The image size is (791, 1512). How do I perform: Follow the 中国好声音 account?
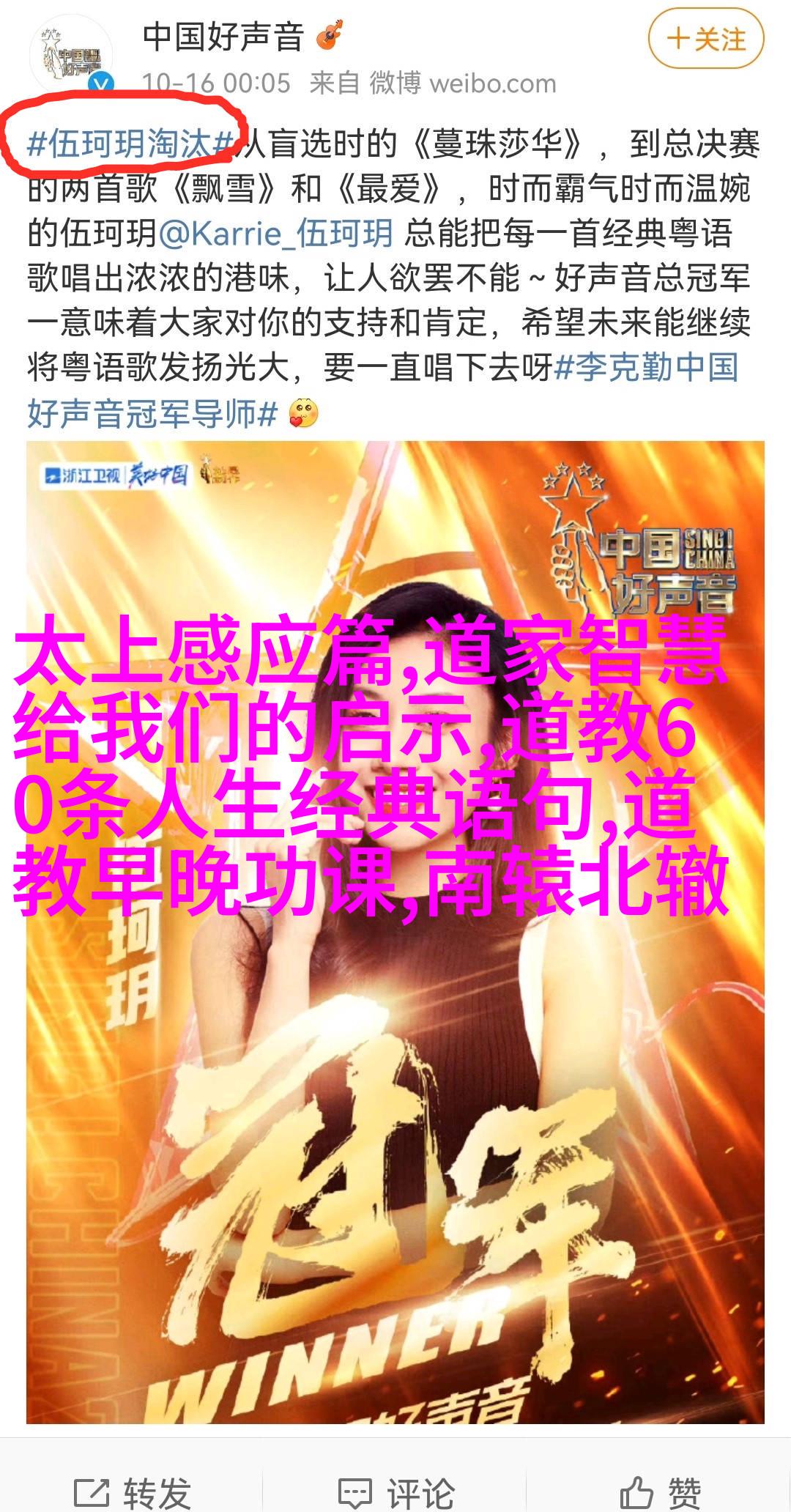(705, 39)
